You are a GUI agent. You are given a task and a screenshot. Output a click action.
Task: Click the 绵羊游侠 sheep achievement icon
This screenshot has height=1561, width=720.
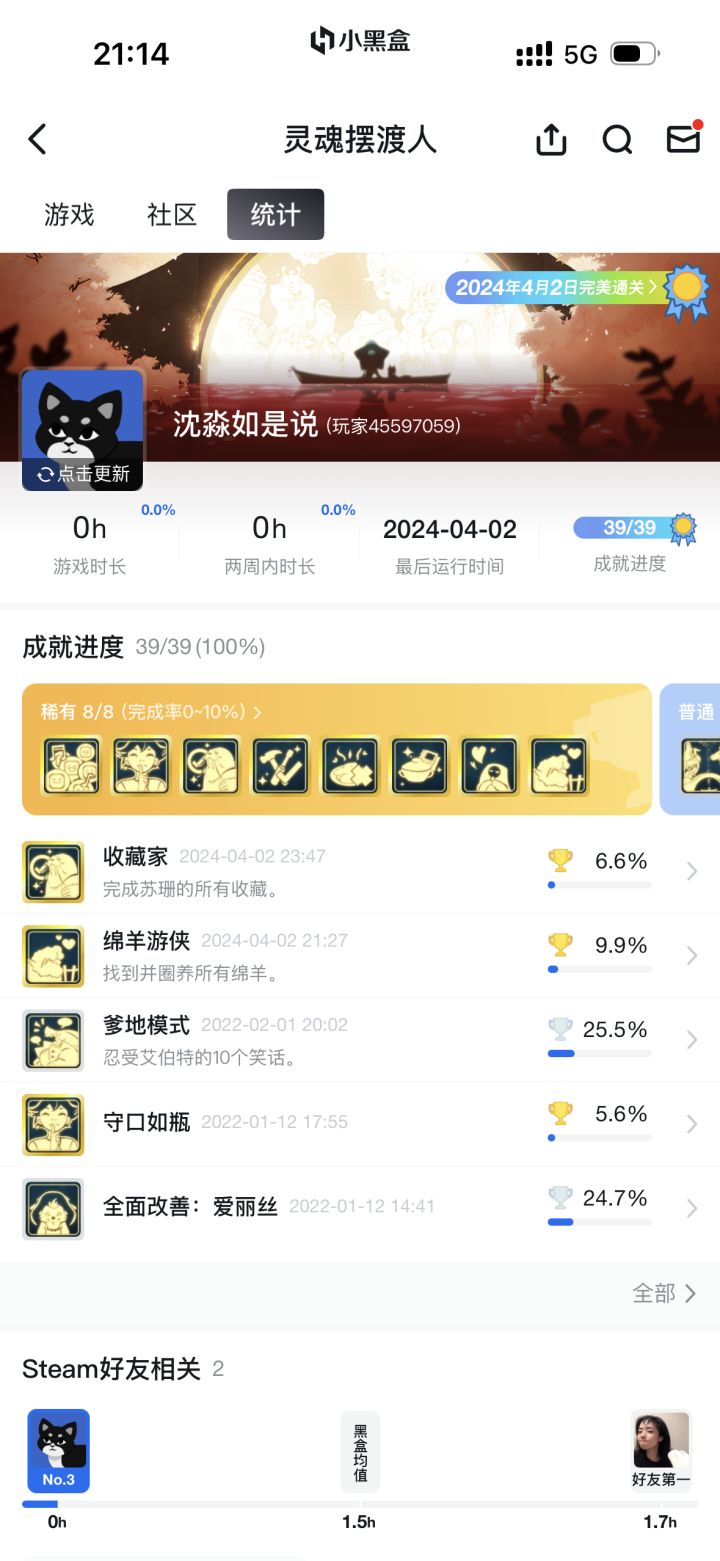(x=52, y=955)
